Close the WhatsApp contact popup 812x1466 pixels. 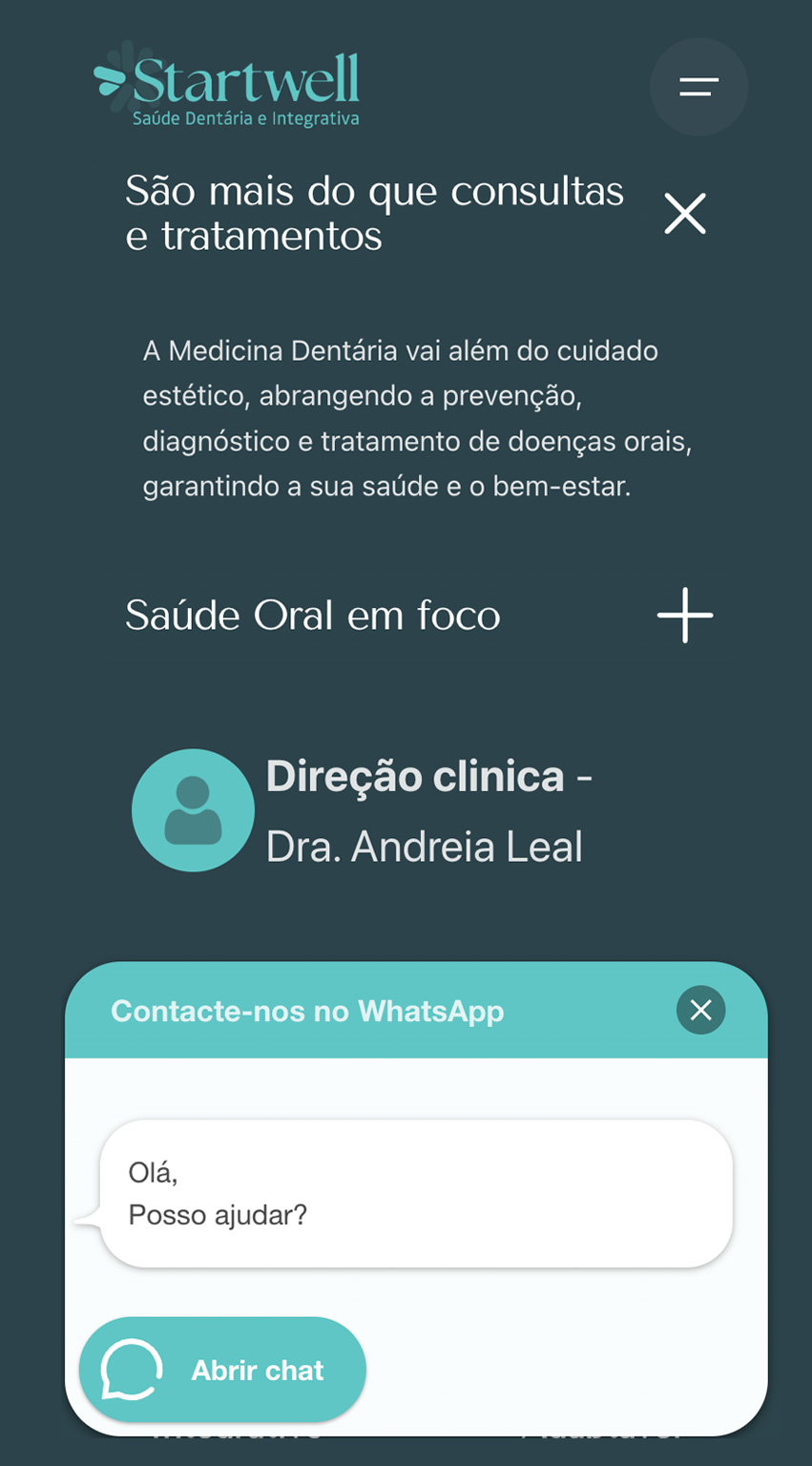[x=701, y=1010]
